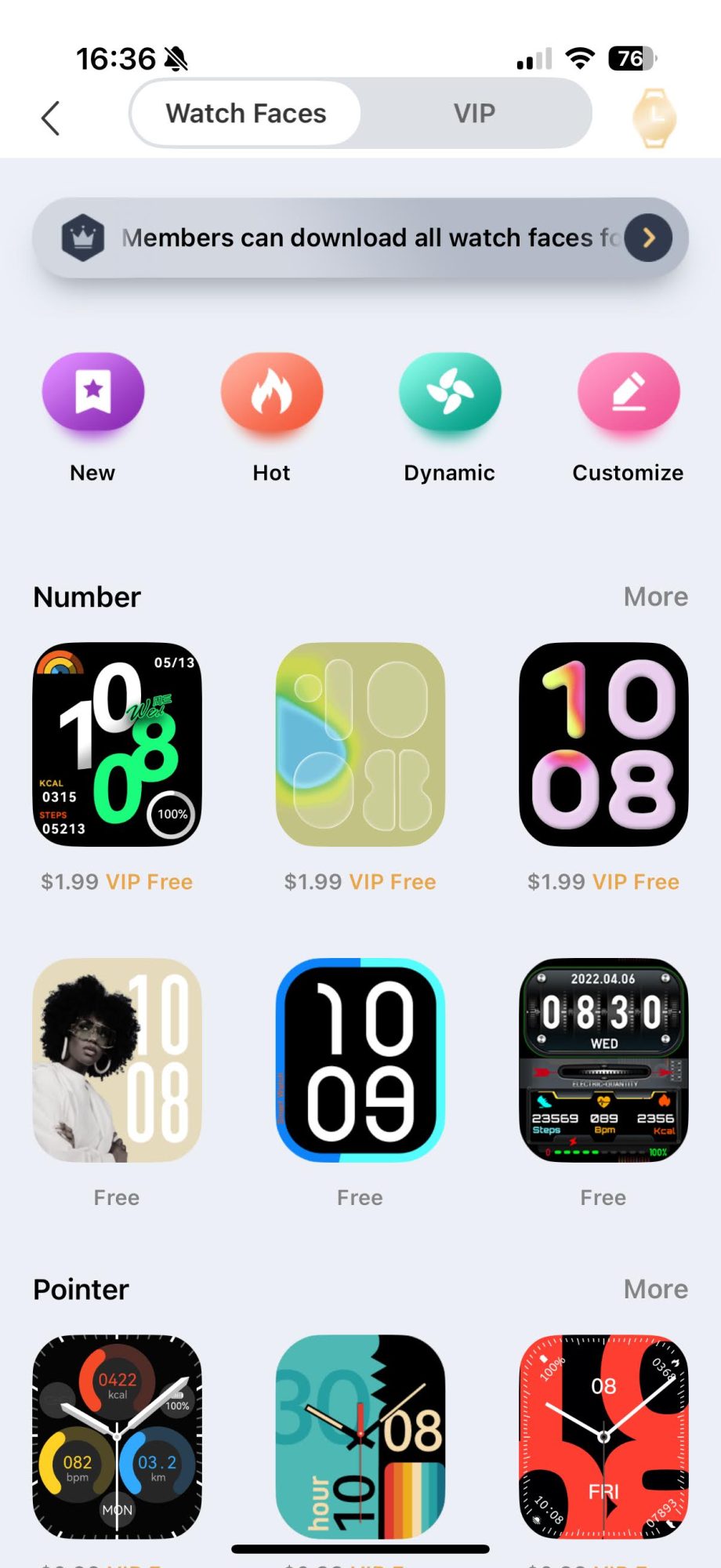721x1568 pixels.
Task: Tap More next to Number section
Action: coord(655,597)
